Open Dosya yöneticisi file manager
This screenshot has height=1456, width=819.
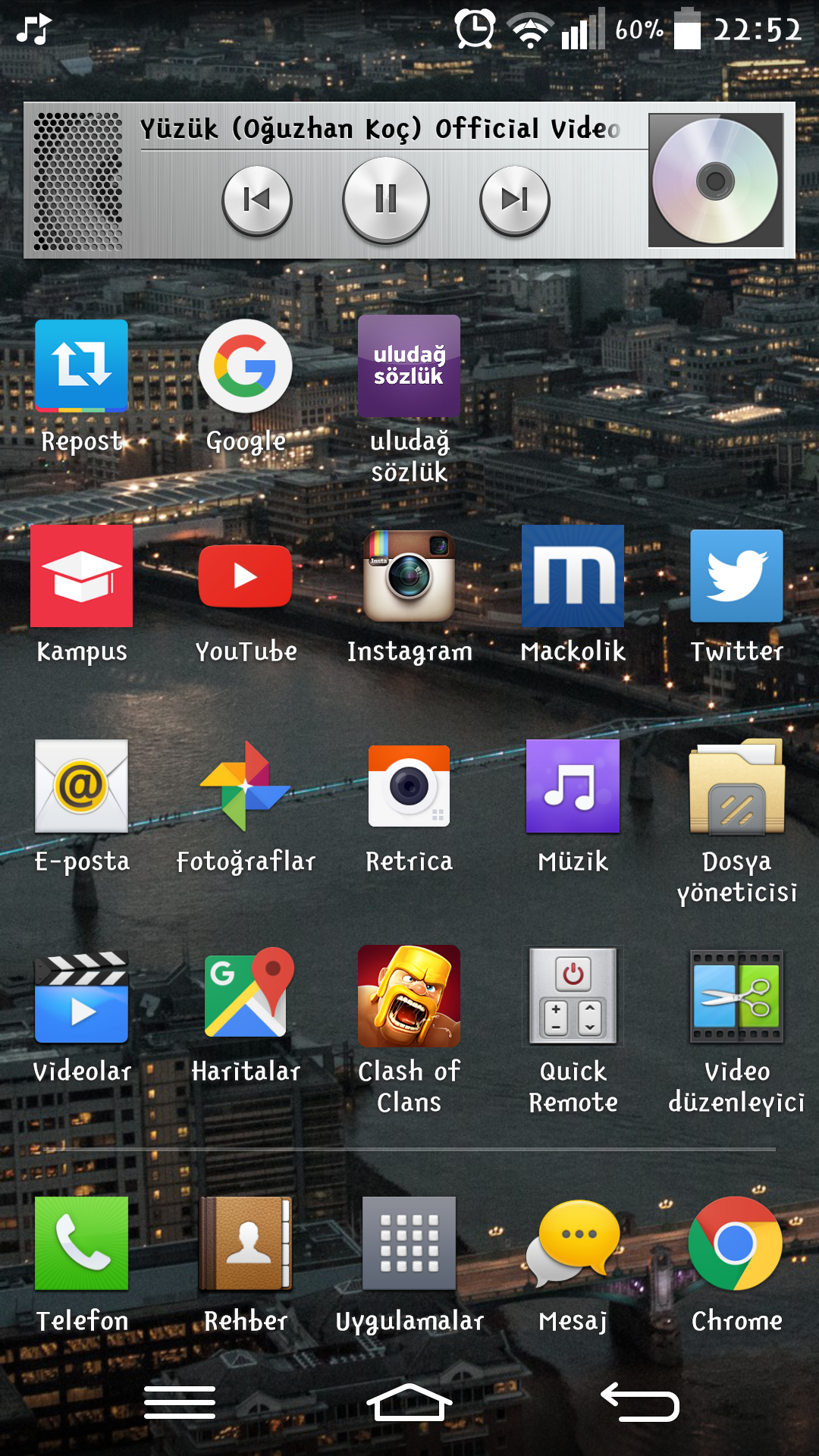click(x=736, y=786)
